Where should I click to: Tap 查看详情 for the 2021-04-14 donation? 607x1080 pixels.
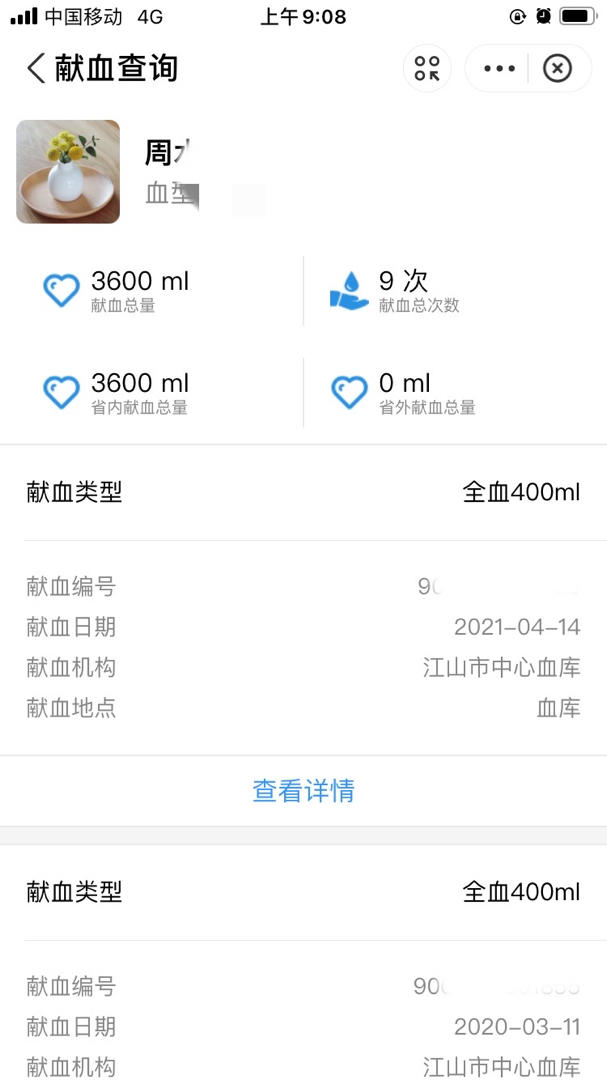[303, 791]
